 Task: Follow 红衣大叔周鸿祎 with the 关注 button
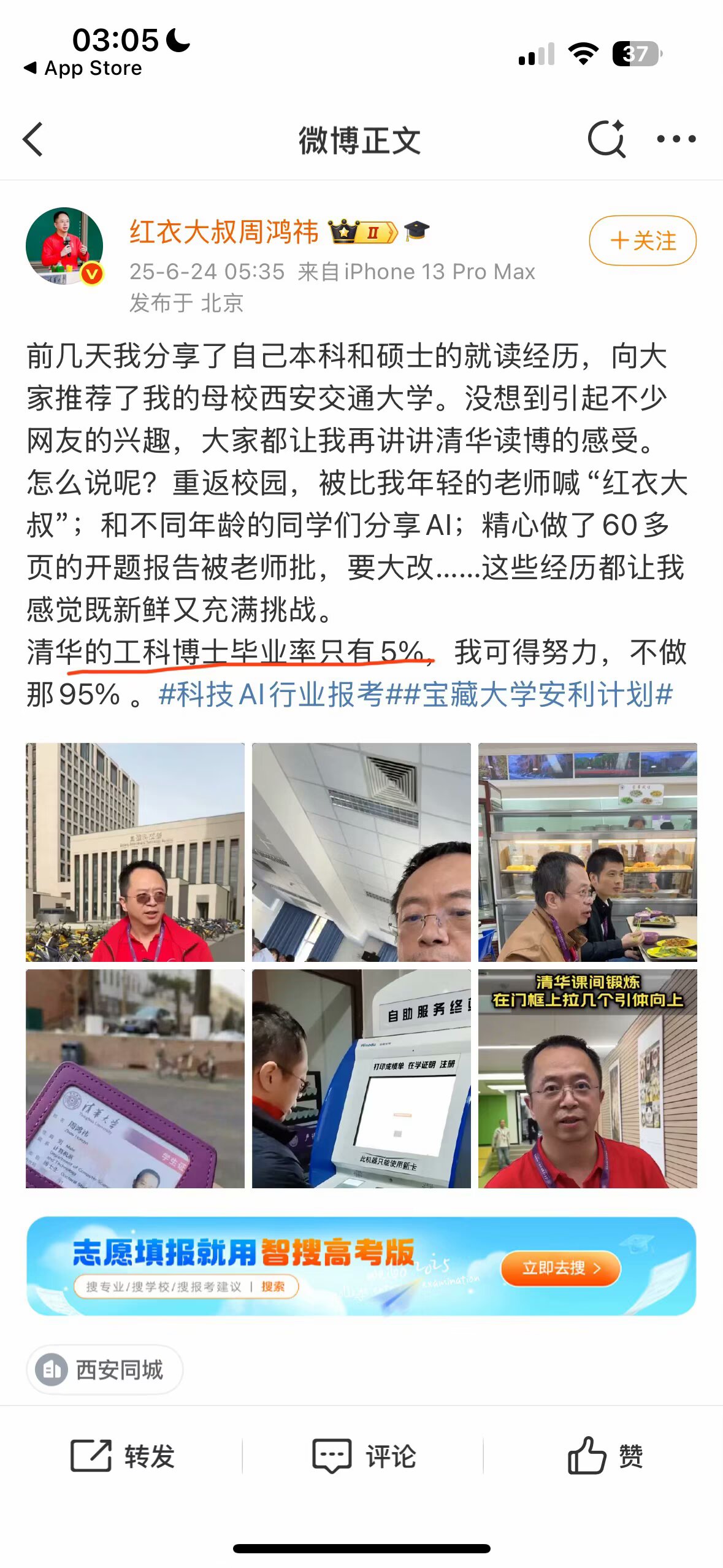pyautogui.click(x=642, y=240)
